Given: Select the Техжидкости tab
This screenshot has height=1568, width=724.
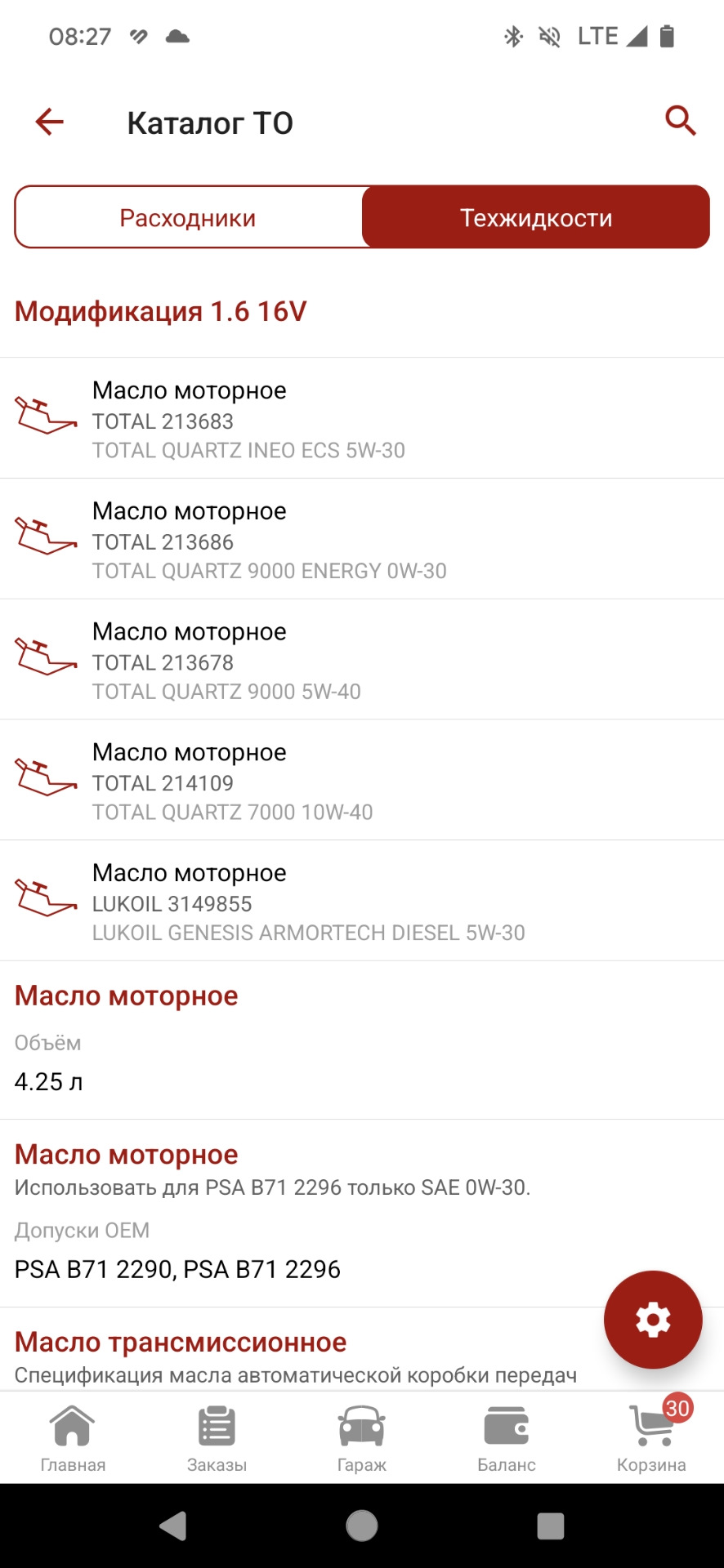Looking at the screenshot, I should (x=535, y=217).
